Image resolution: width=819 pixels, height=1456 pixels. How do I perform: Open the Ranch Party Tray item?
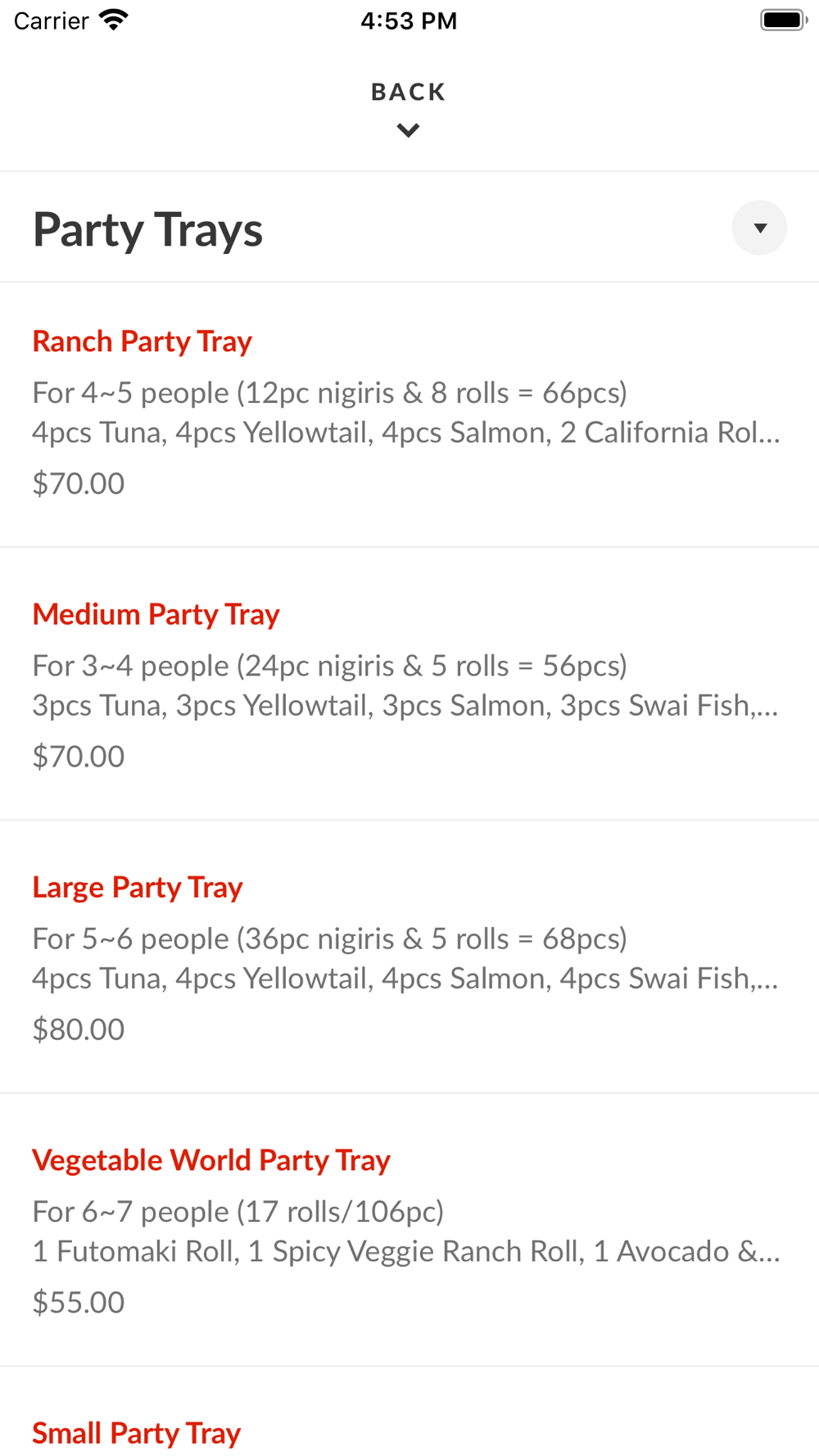coord(409,415)
